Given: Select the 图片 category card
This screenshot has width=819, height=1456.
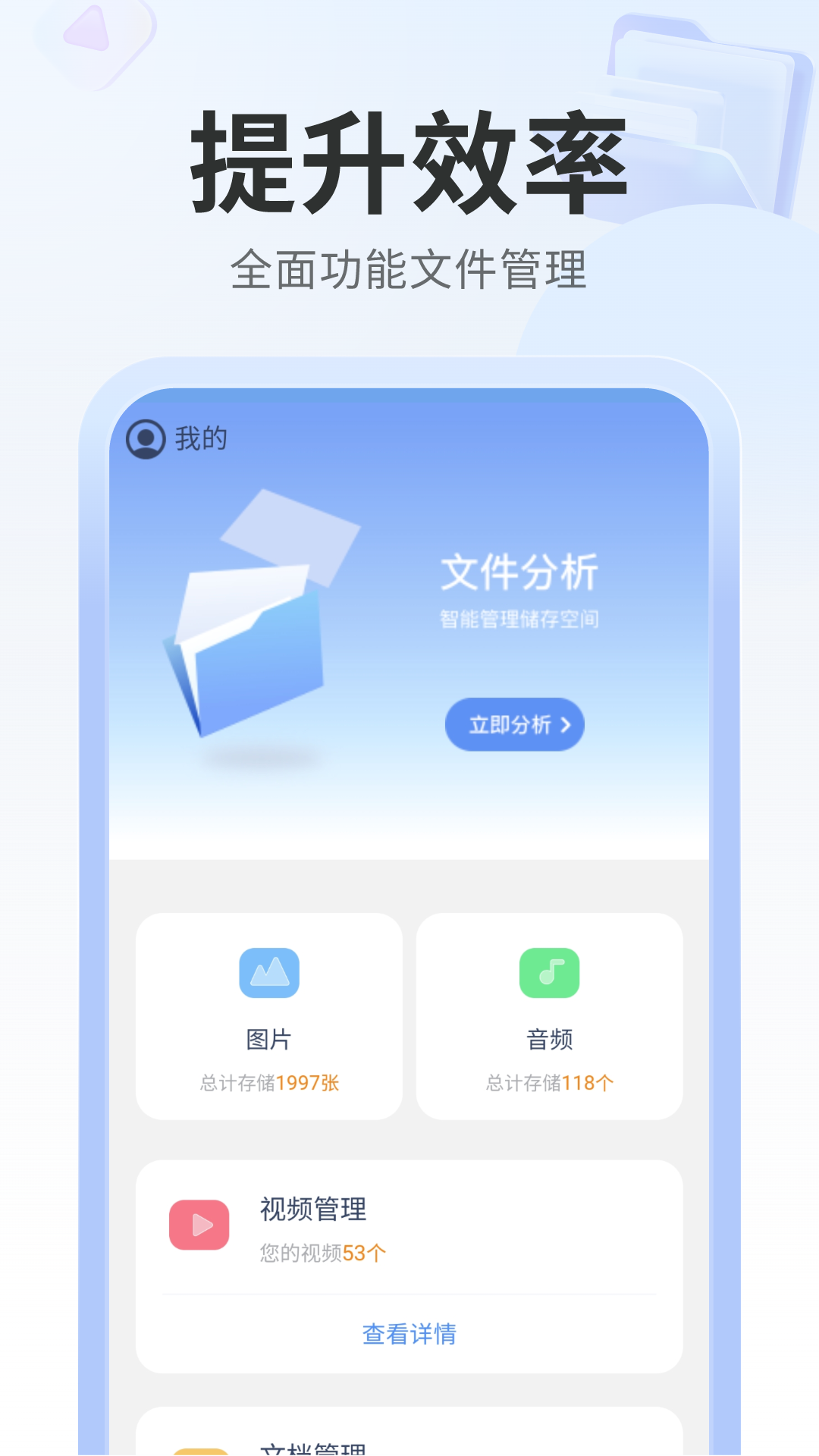Looking at the screenshot, I should point(268,1016).
